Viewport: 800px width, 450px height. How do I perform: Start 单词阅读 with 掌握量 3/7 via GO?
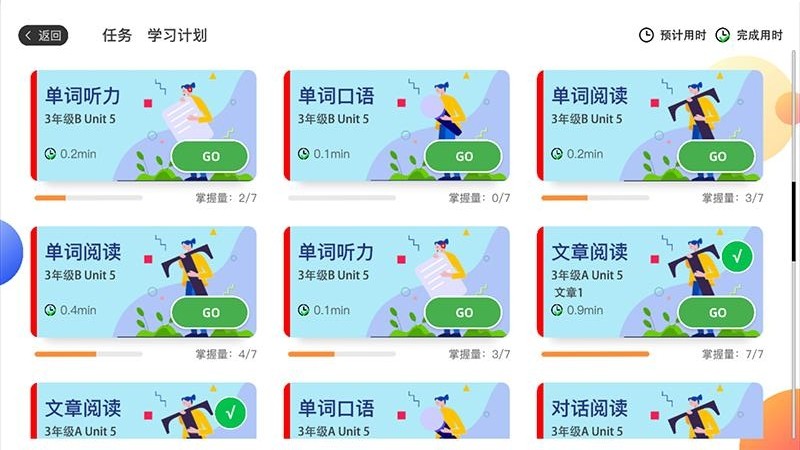click(717, 156)
